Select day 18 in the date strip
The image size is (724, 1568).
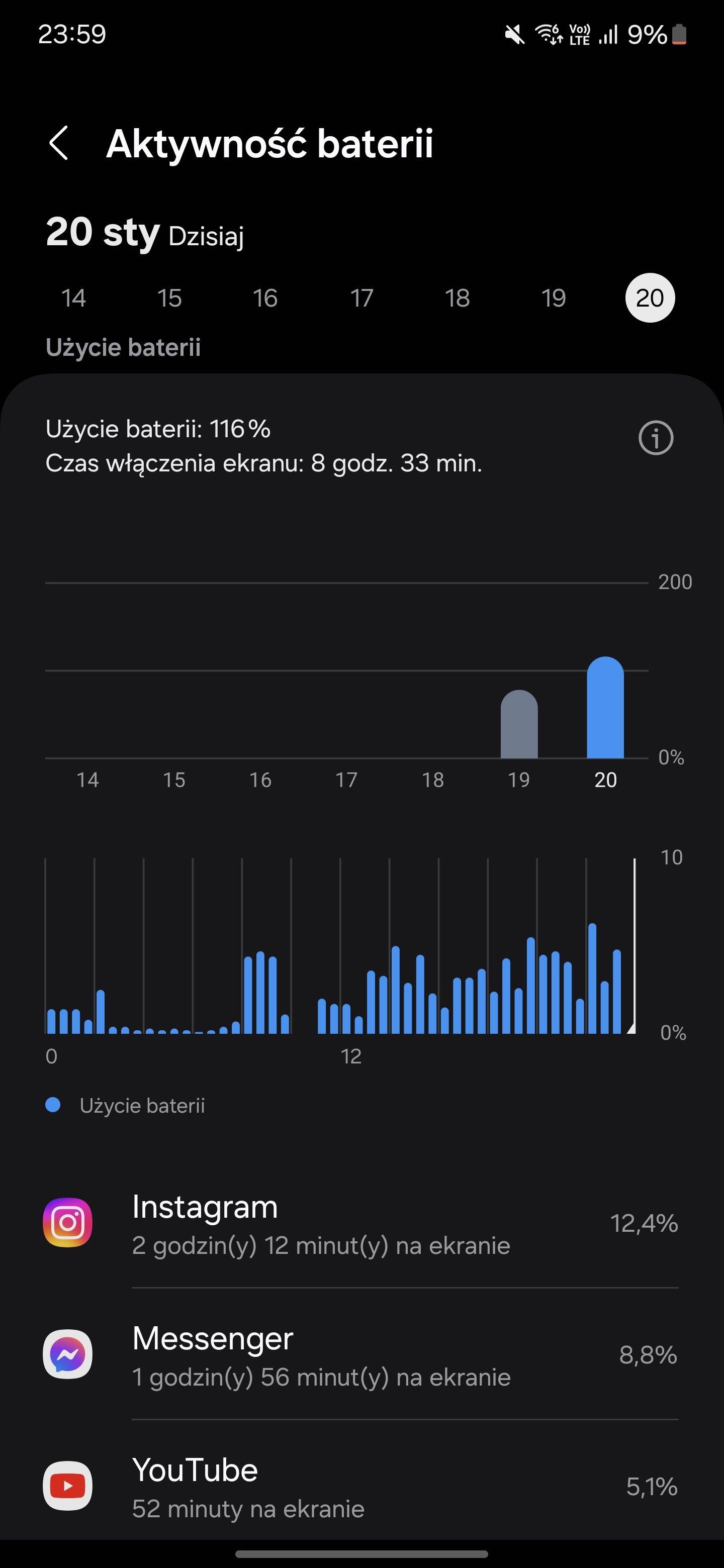458,298
